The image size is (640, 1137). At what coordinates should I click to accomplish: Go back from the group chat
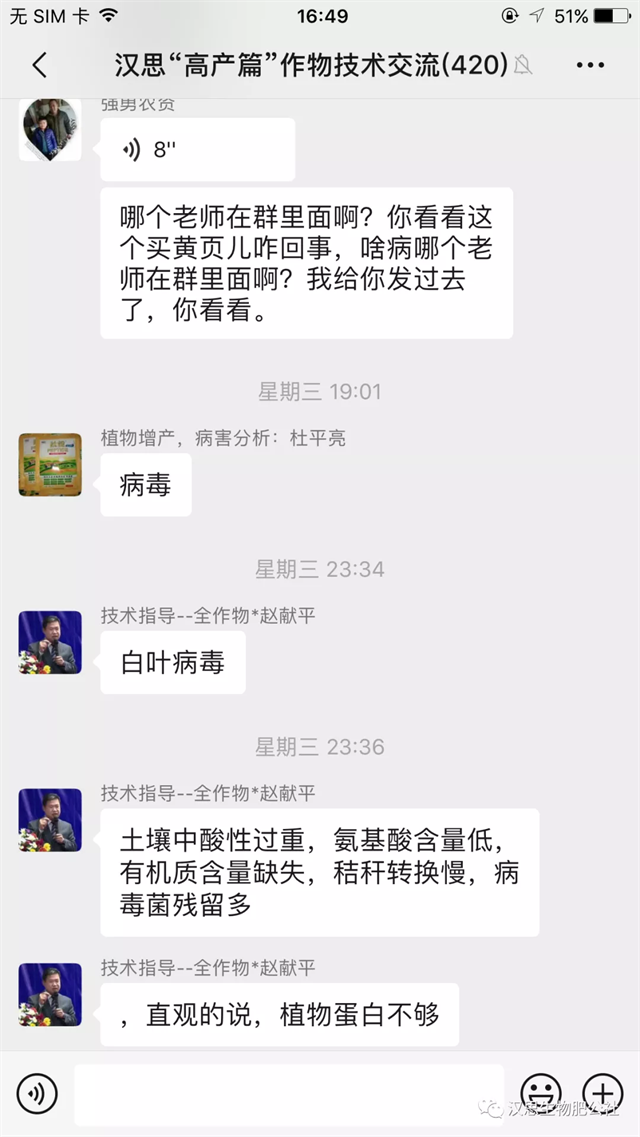[x=39, y=66]
